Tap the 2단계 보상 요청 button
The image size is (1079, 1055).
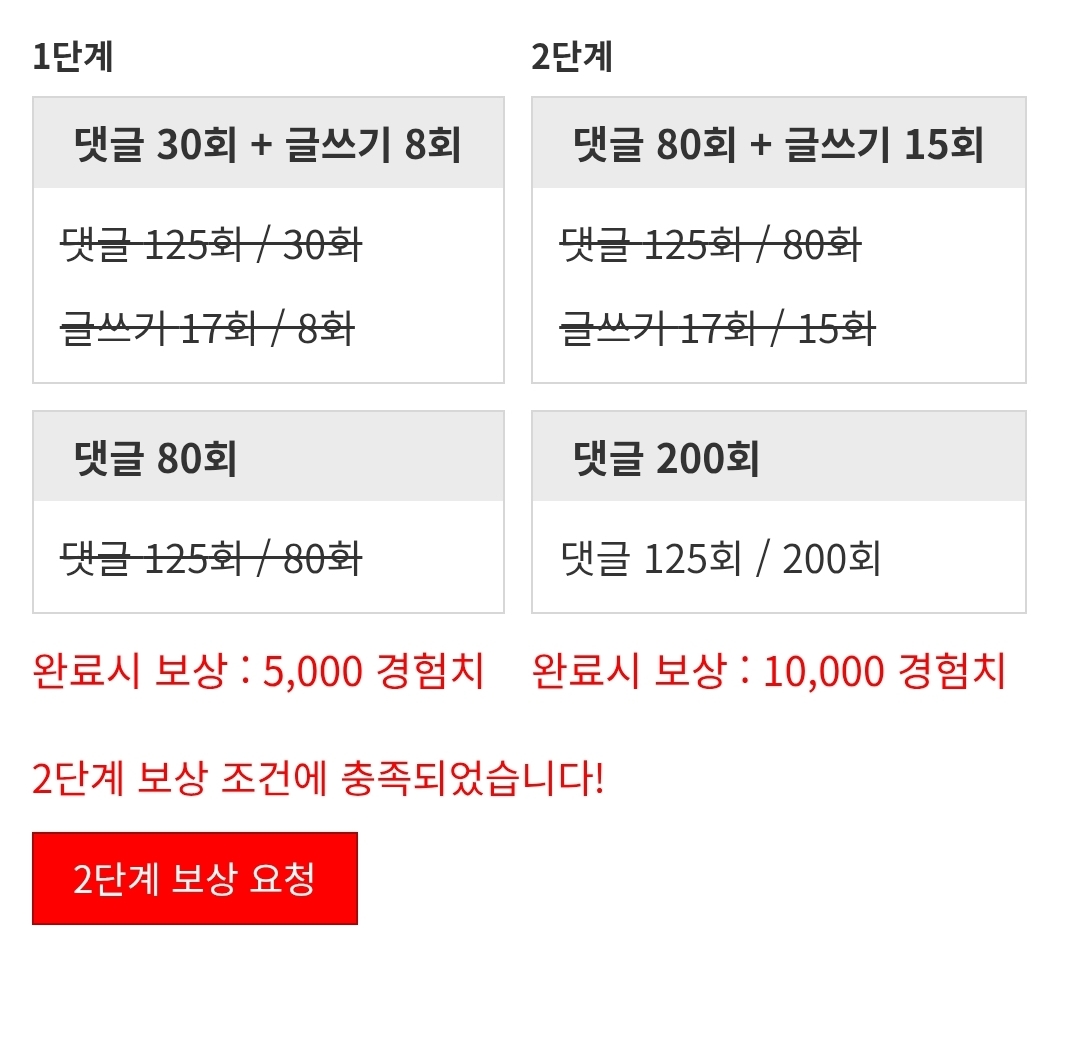click(195, 878)
